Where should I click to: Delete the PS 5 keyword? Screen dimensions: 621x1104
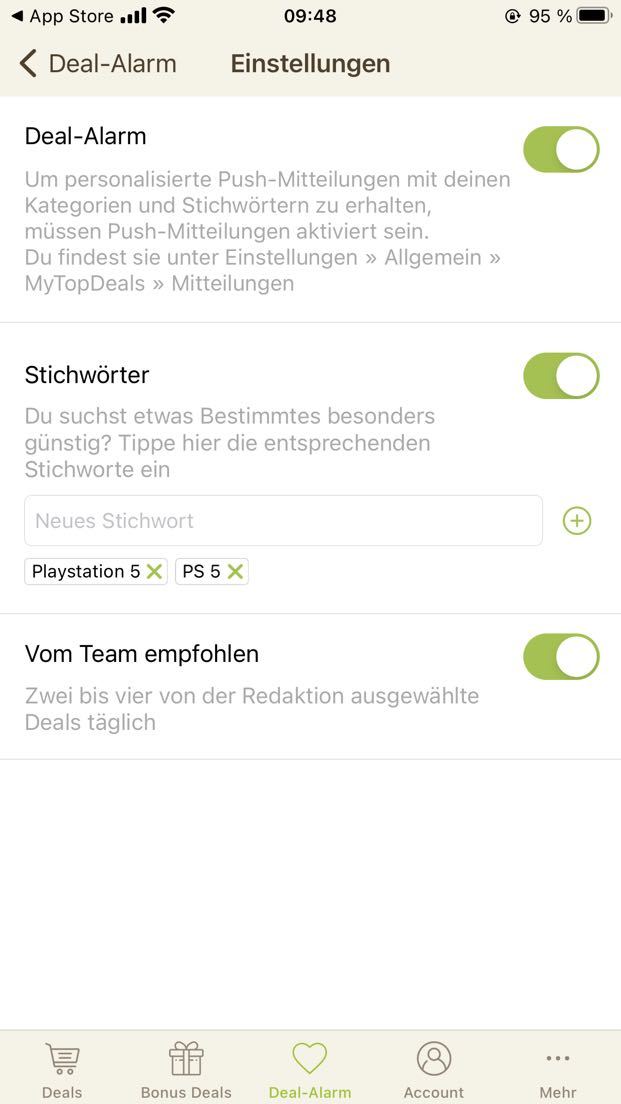(x=235, y=572)
